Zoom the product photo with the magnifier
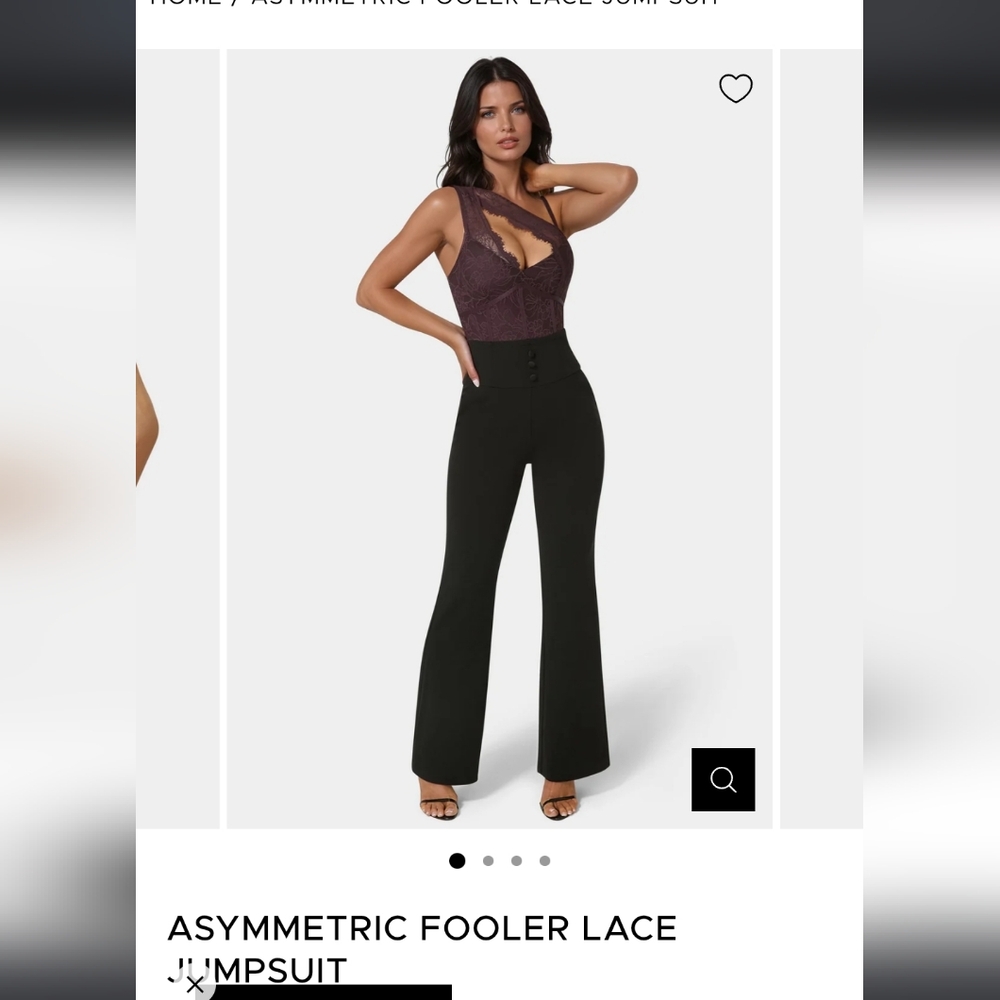The width and height of the screenshot is (1000, 1000). coord(723,779)
